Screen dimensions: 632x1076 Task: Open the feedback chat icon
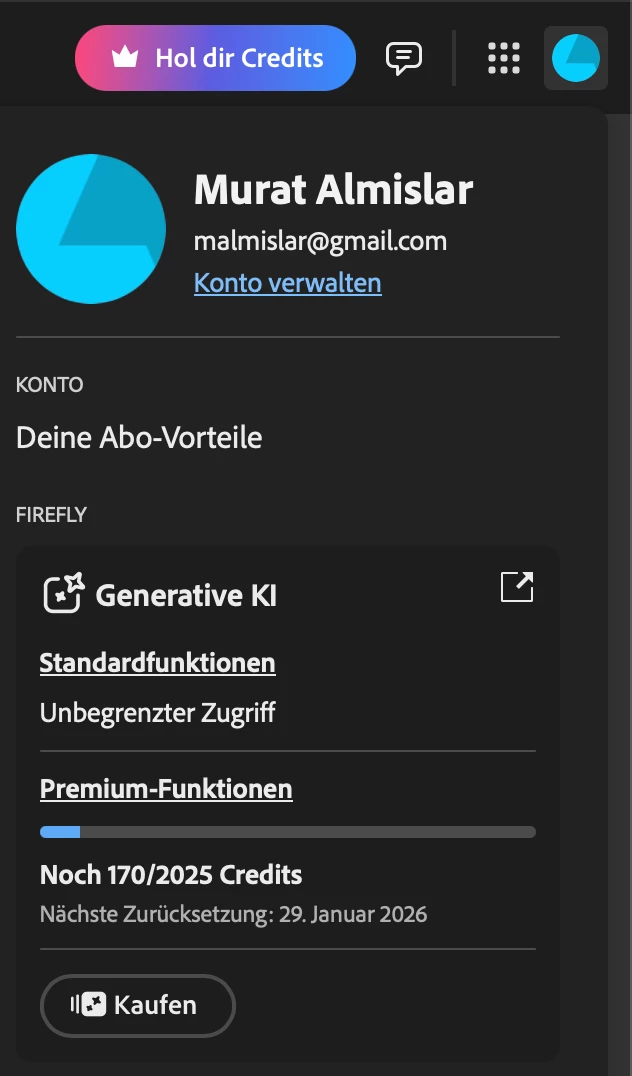(404, 58)
